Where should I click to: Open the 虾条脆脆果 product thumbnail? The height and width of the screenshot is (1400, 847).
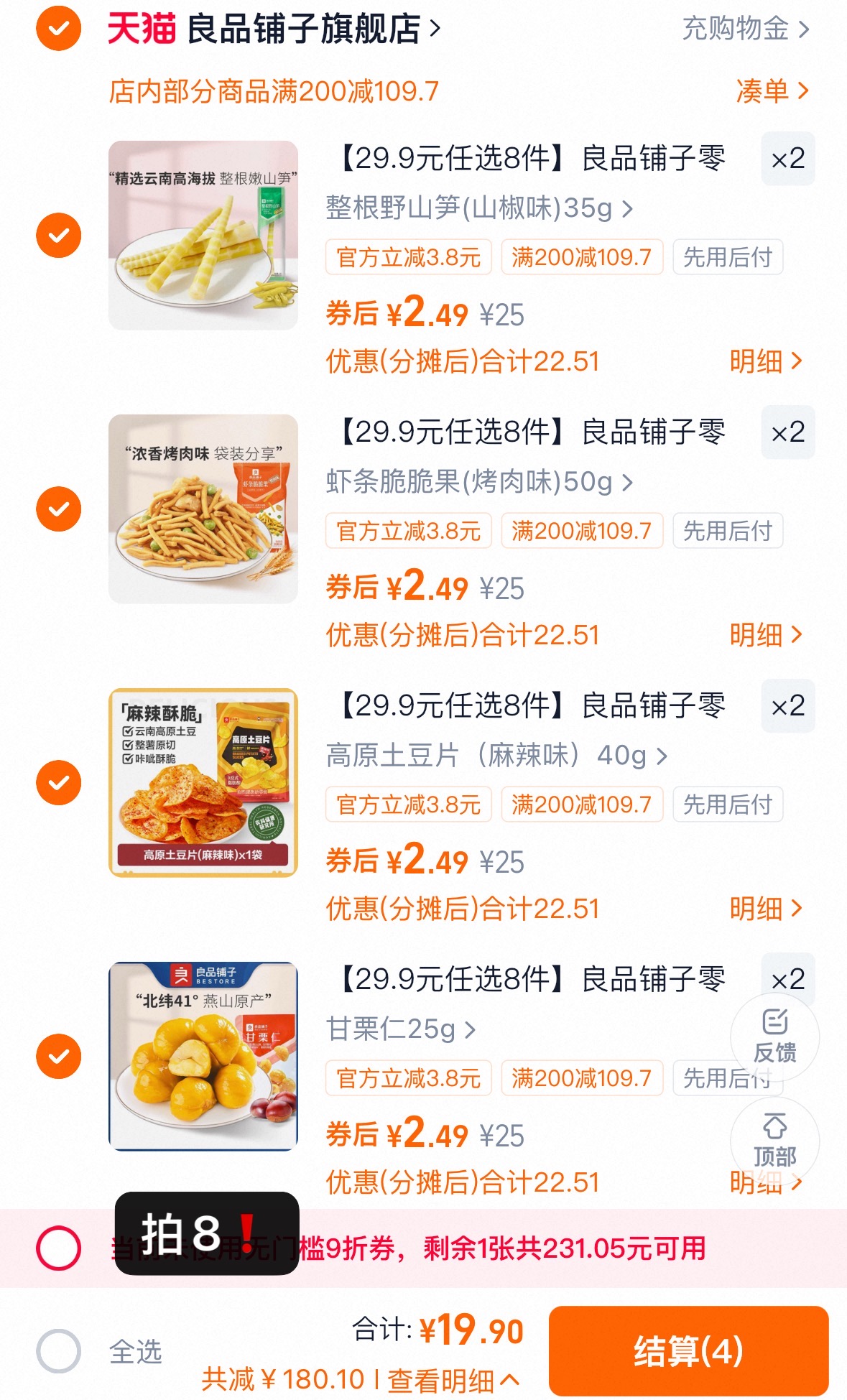point(203,507)
